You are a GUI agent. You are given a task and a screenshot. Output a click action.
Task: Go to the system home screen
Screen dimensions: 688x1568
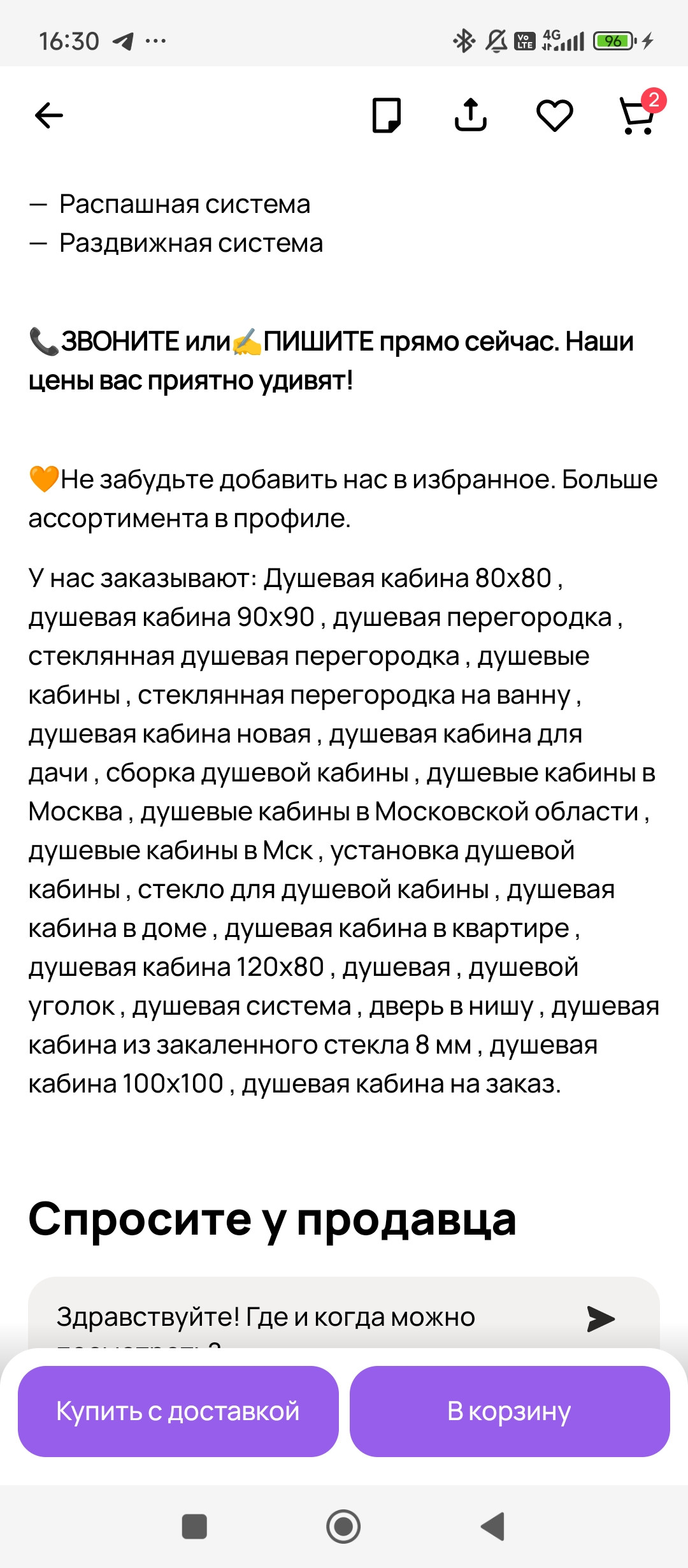[x=343, y=1527]
